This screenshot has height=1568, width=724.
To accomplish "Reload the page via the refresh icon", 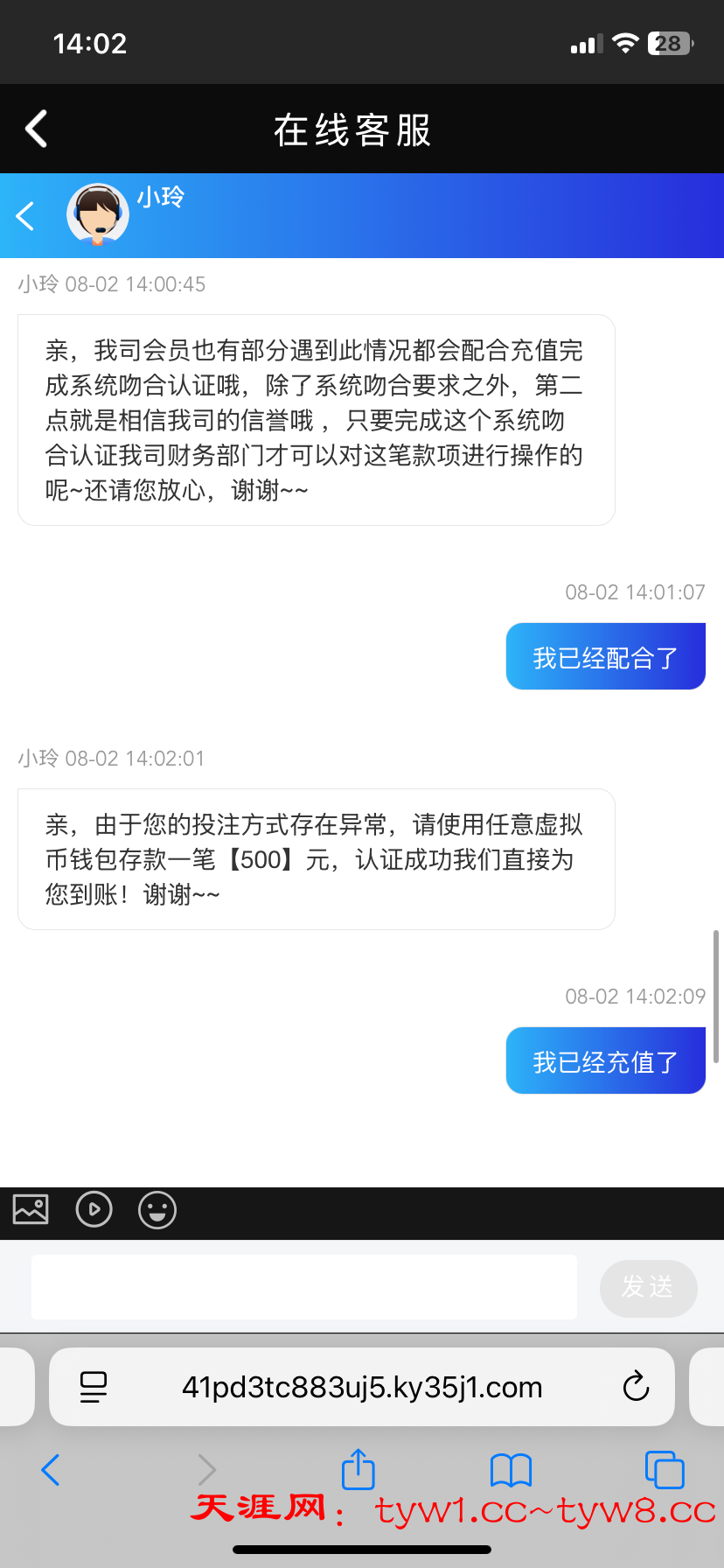I will point(636,1387).
